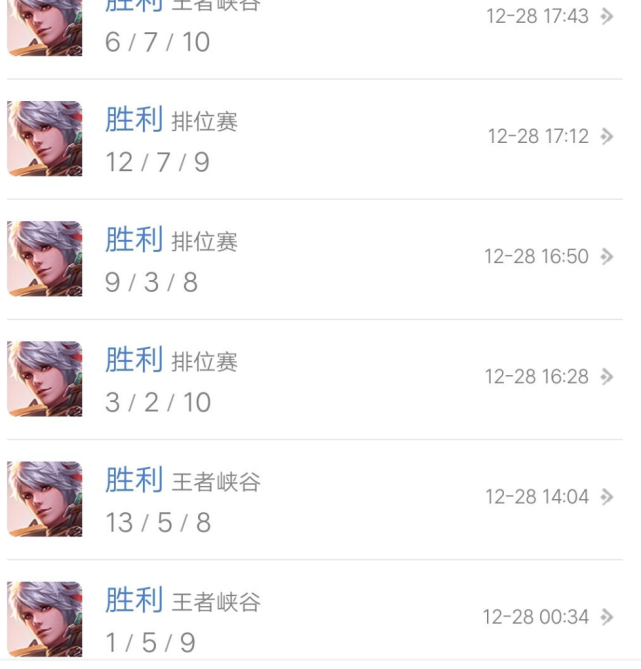Open the match record at 12-28 16:50

pyautogui.click(x=320, y=260)
